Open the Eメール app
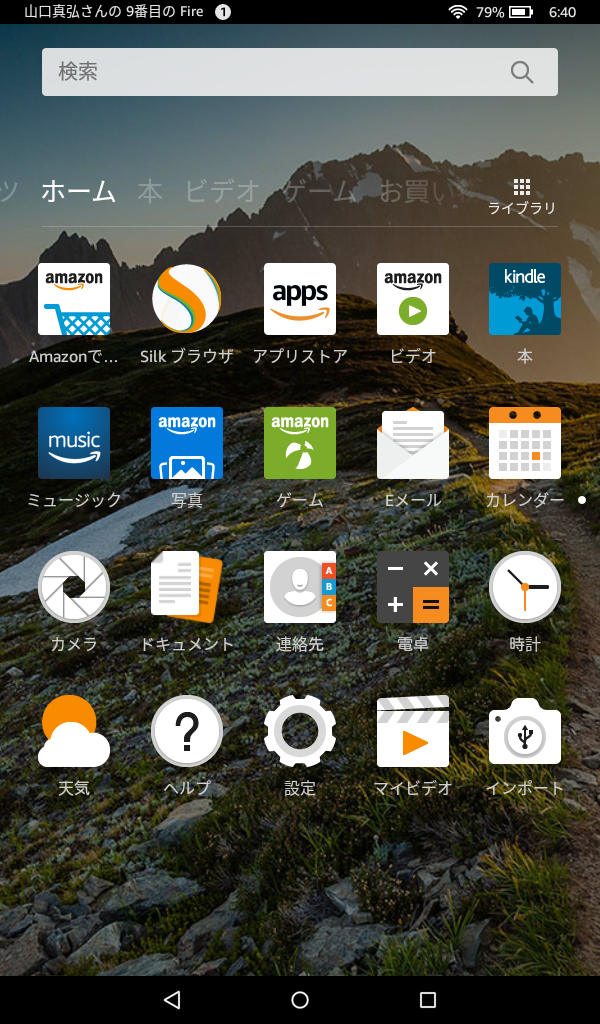Image resolution: width=600 pixels, height=1024 pixels. [413, 443]
